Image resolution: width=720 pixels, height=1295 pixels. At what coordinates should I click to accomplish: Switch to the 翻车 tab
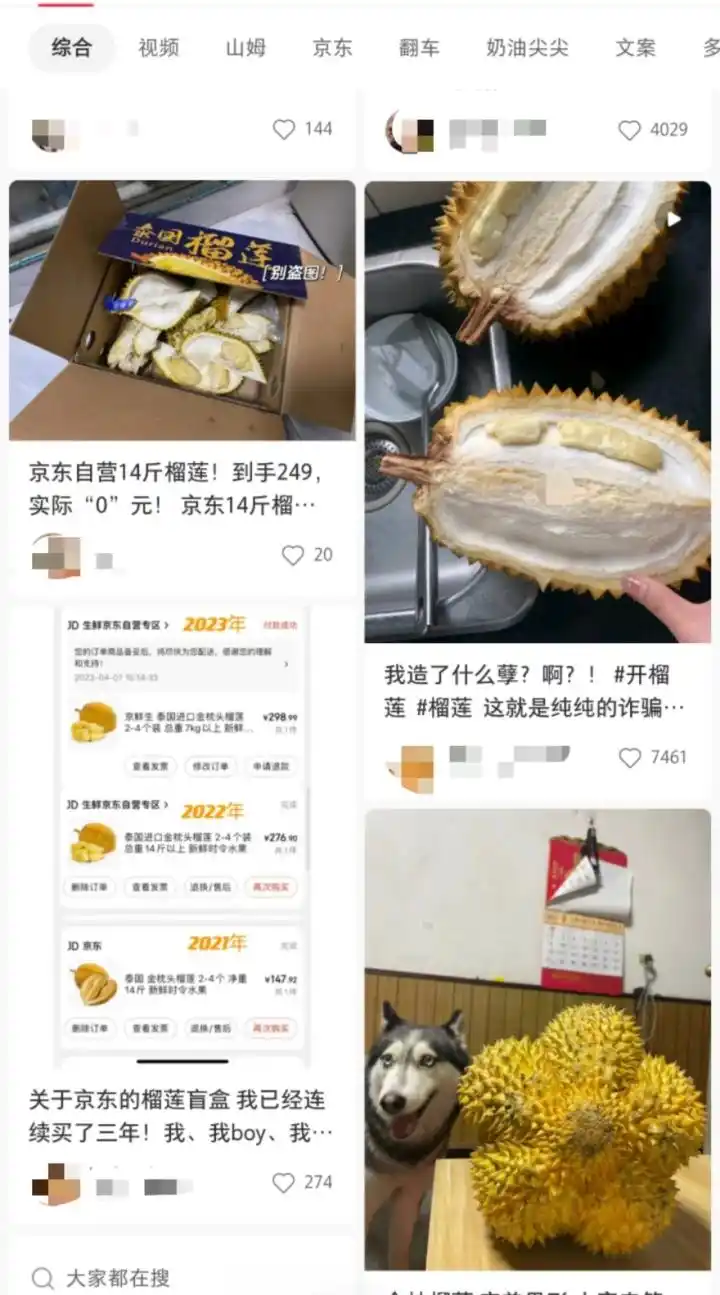point(419,47)
